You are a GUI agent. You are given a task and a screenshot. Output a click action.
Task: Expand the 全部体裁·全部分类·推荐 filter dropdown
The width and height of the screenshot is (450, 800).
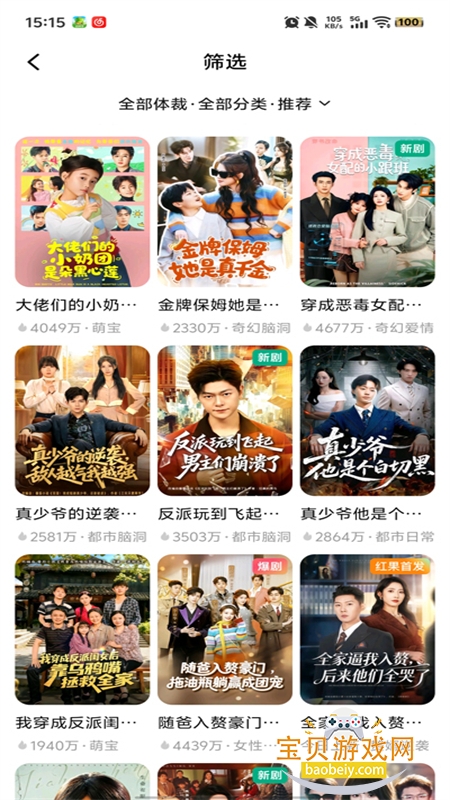(224, 104)
